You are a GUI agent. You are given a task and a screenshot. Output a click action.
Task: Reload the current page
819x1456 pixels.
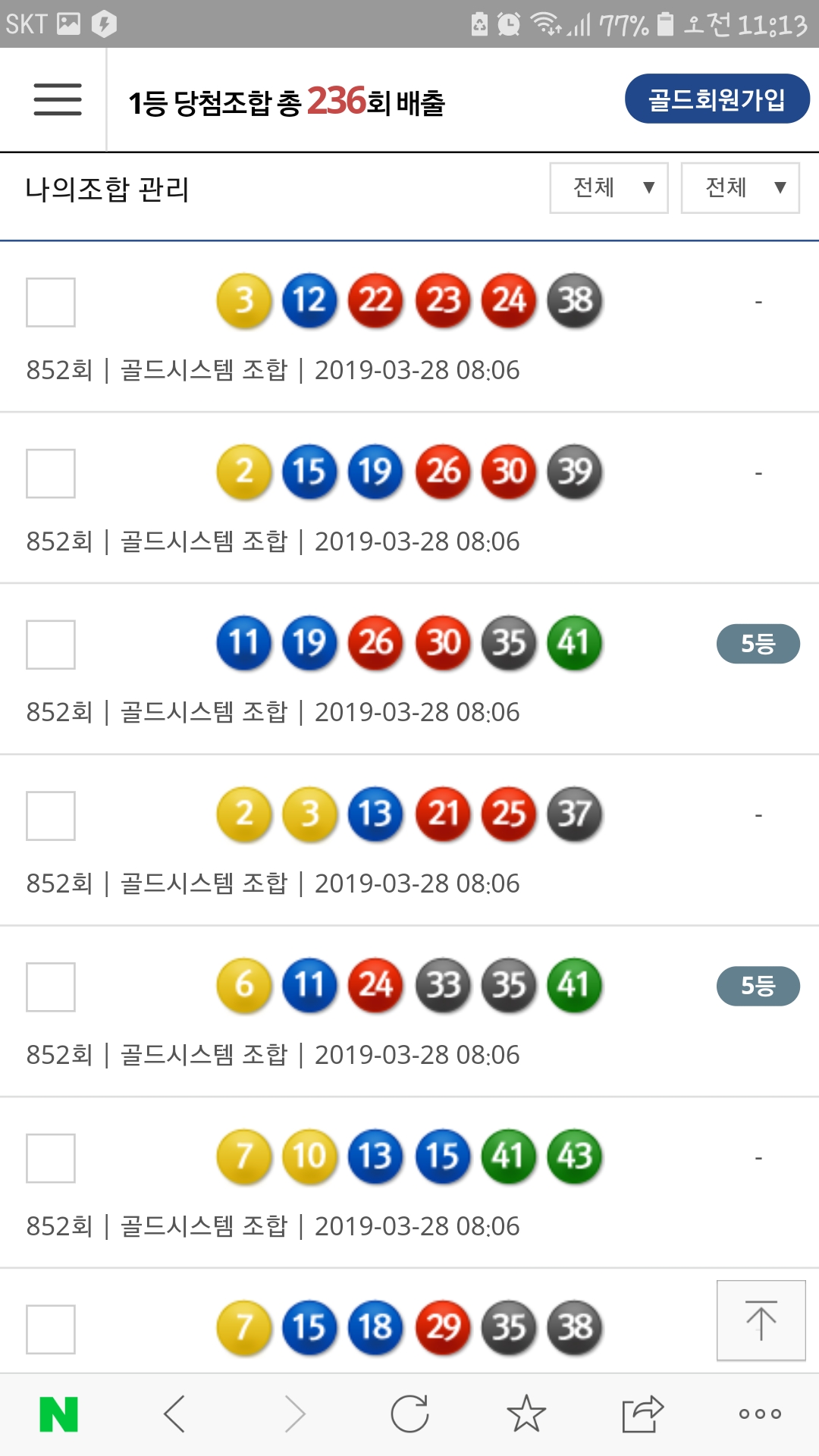click(409, 1414)
